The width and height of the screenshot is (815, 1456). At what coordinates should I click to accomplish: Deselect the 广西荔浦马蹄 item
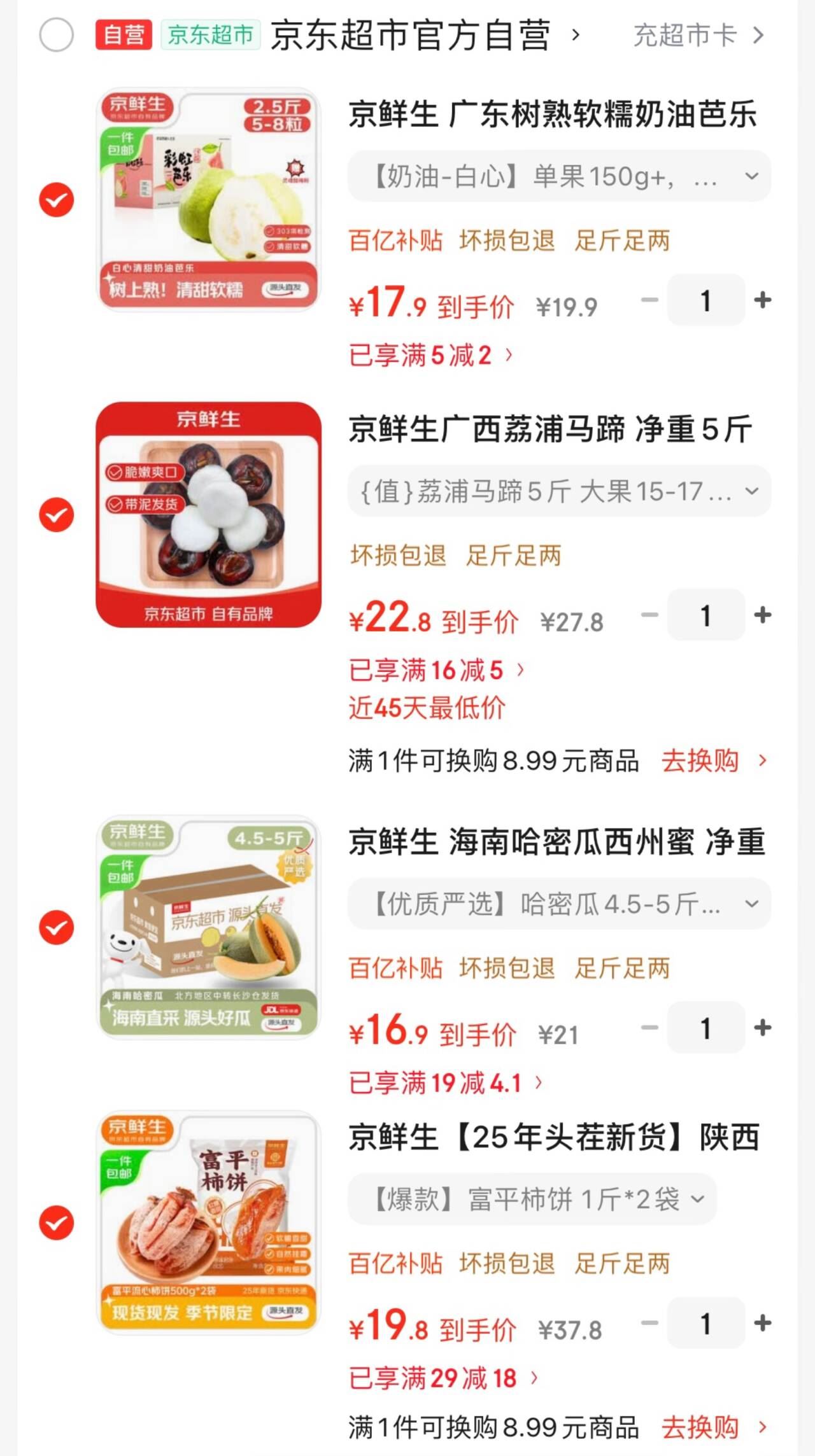pos(57,515)
